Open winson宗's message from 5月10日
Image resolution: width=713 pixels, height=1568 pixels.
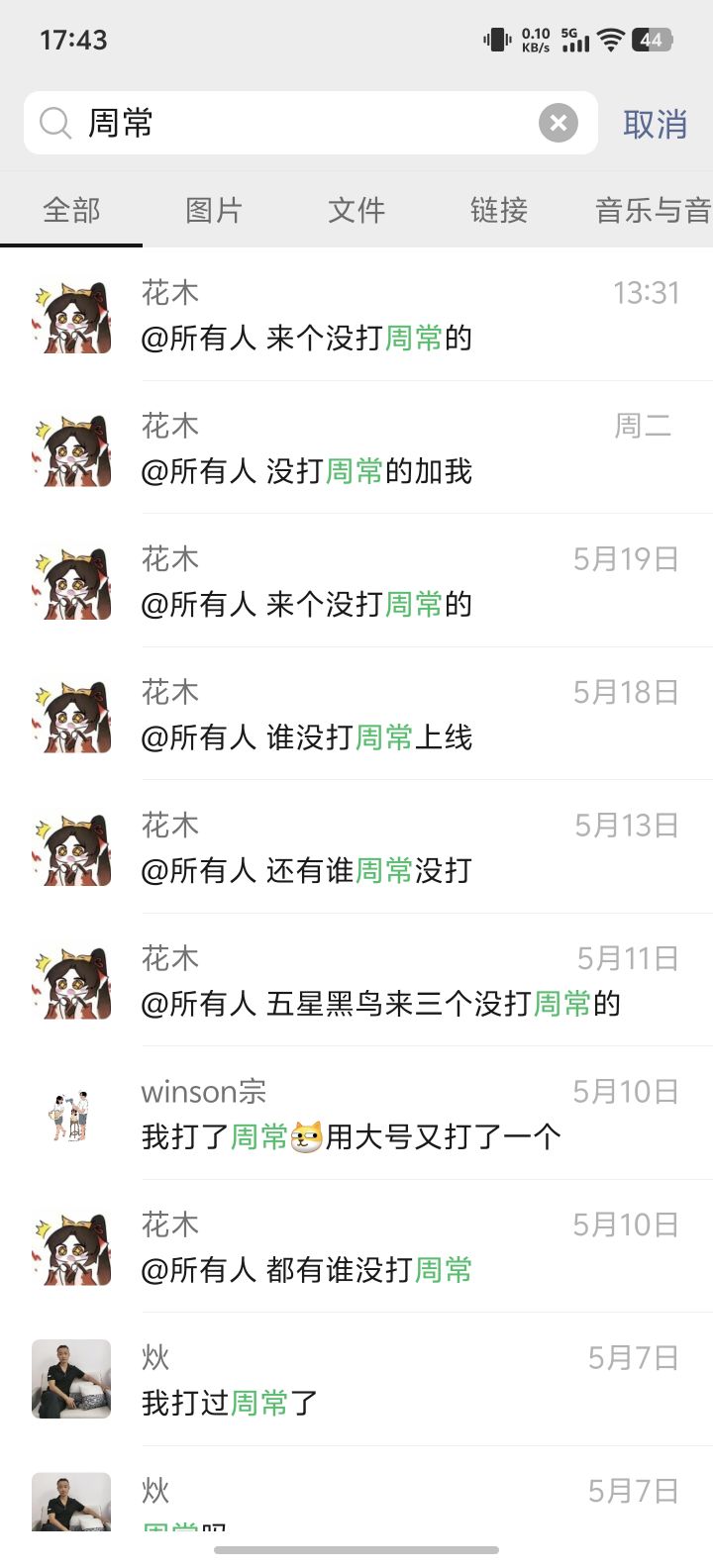356,1114
